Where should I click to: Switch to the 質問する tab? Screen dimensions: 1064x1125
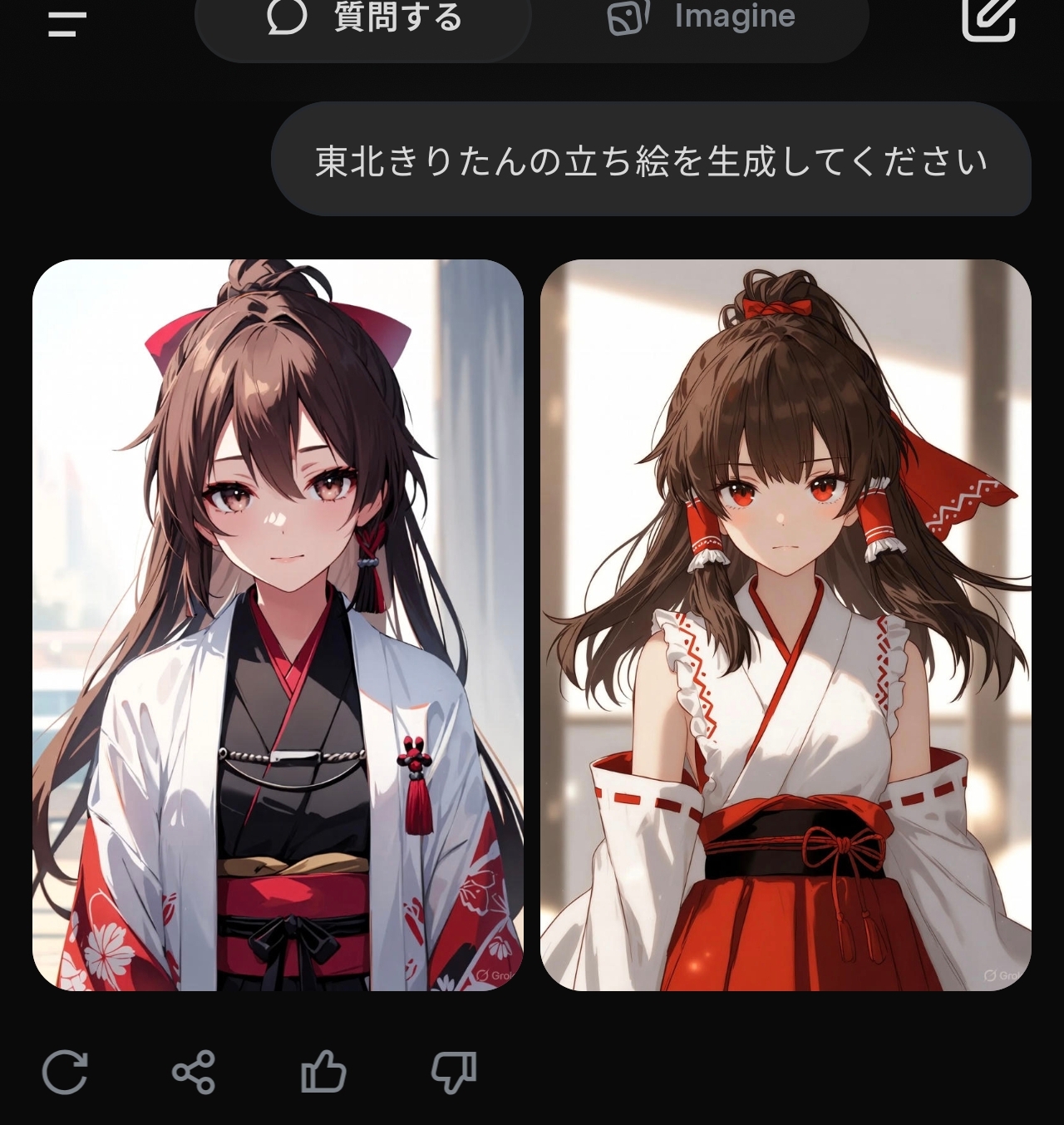point(364,20)
